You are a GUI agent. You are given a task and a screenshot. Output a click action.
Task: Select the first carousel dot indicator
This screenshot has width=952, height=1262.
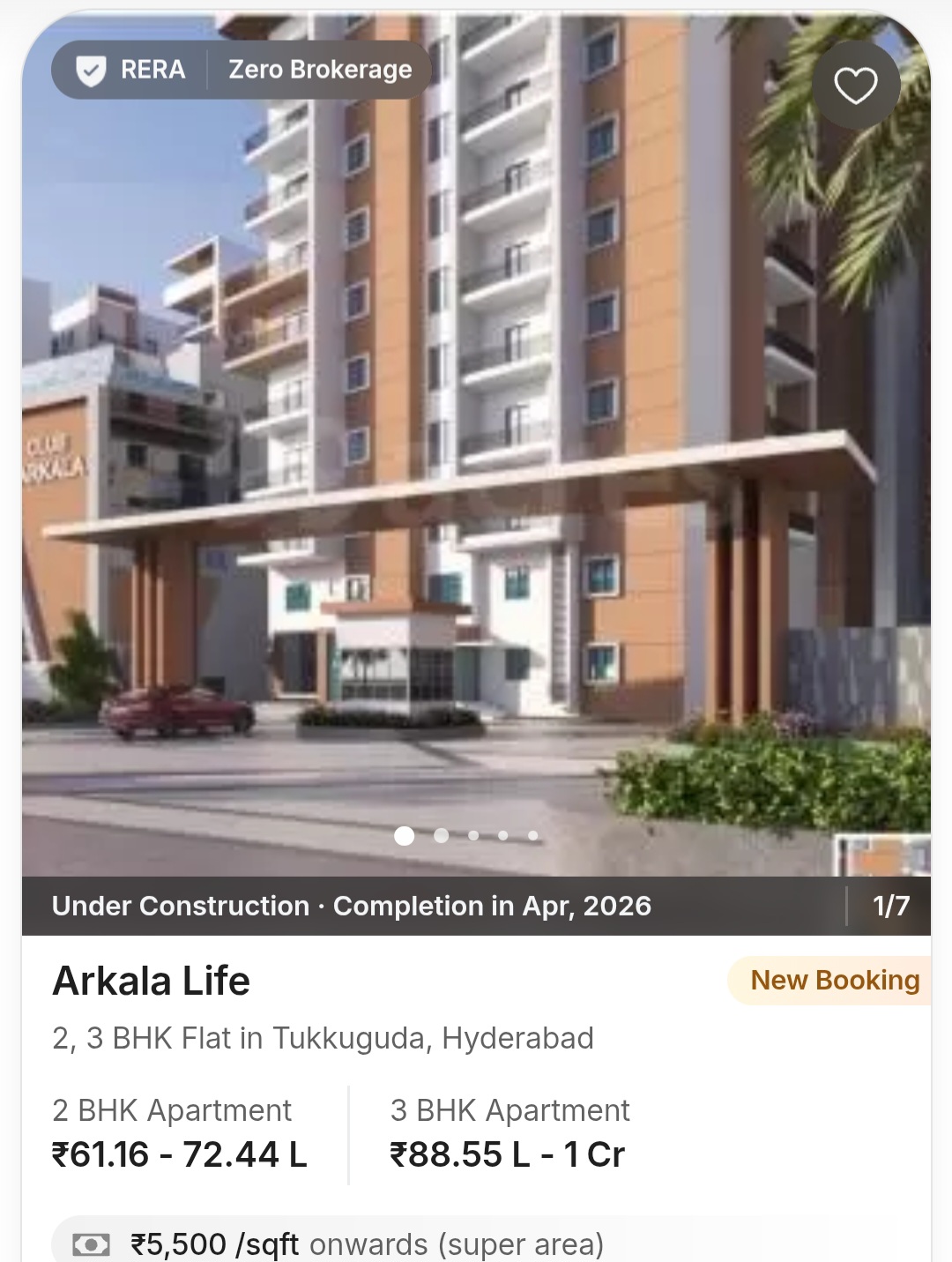pyautogui.click(x=405, y=837)
